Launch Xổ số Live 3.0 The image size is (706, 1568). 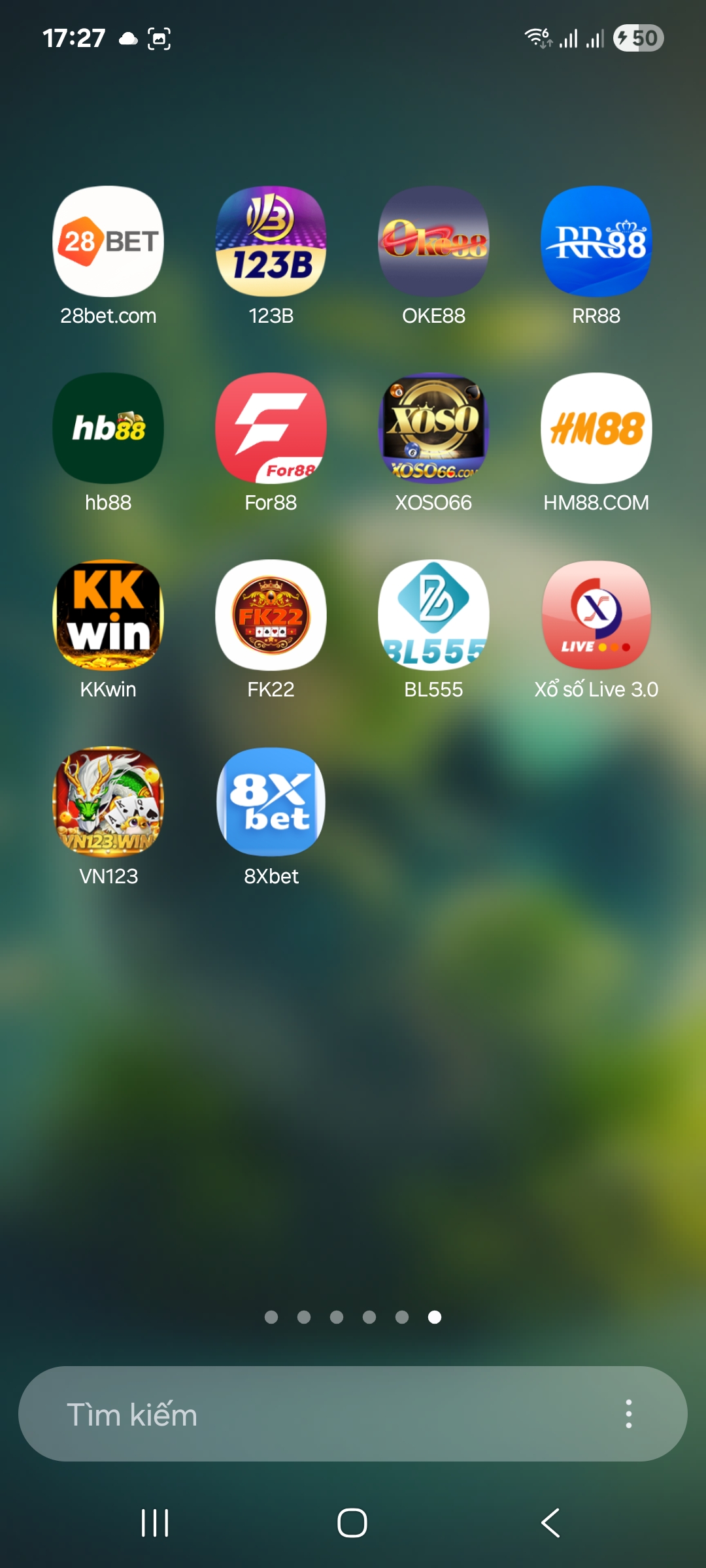click(x=596, y=615)
